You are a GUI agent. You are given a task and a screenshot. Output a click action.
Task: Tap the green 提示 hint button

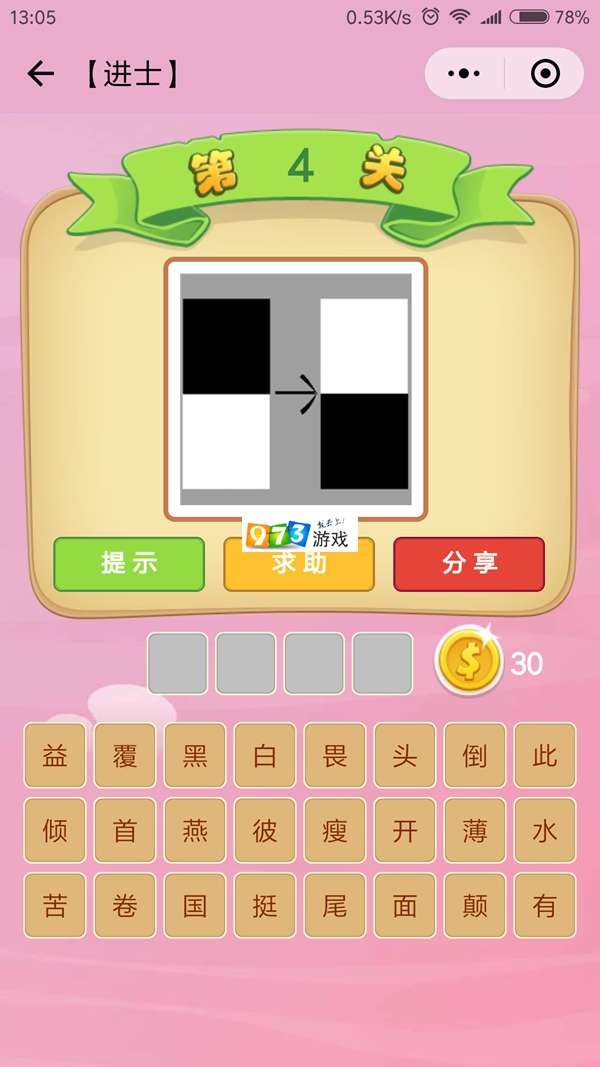click(x=129, y=564)
